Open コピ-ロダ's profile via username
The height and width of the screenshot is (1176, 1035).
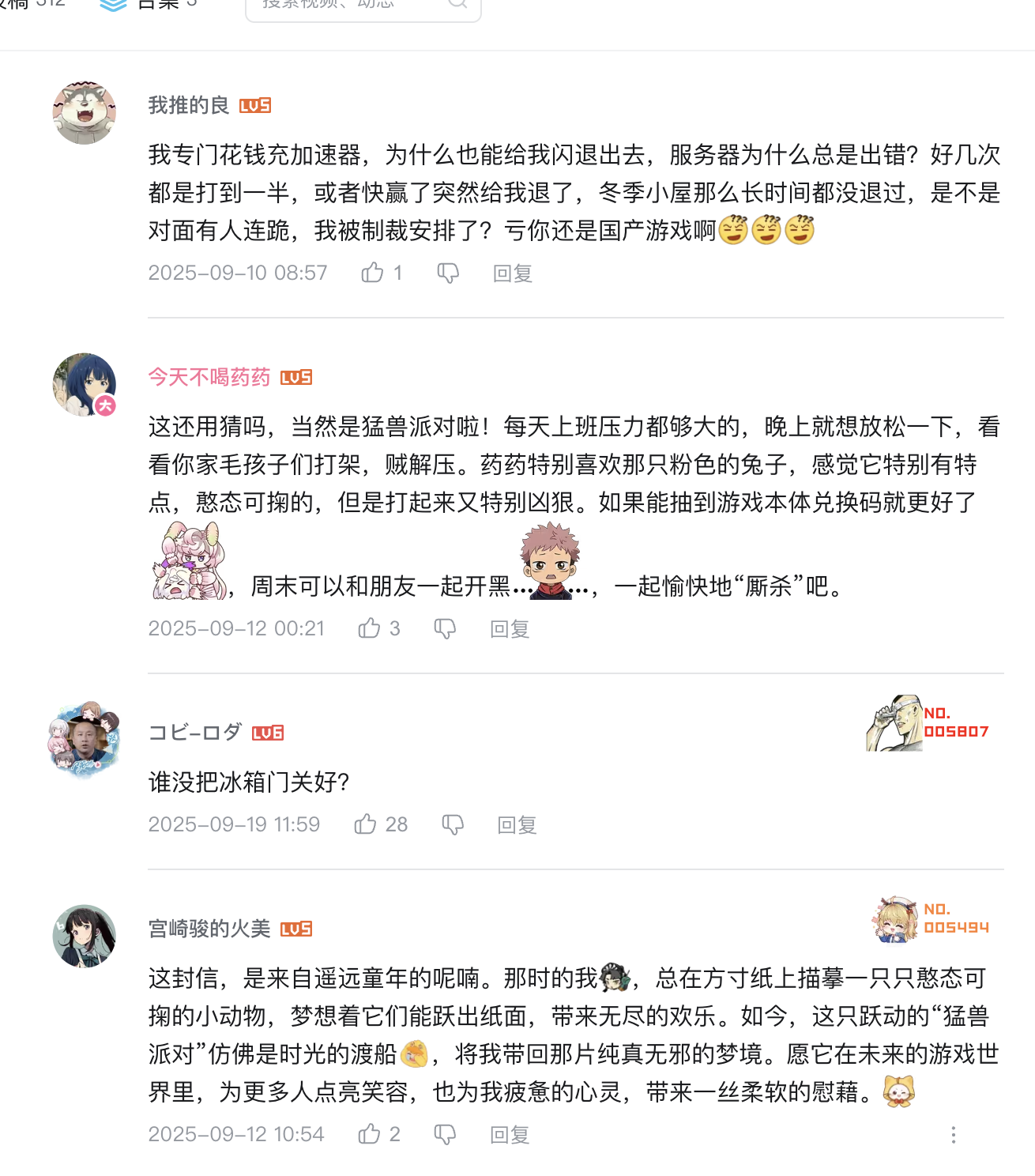point(195,733)
